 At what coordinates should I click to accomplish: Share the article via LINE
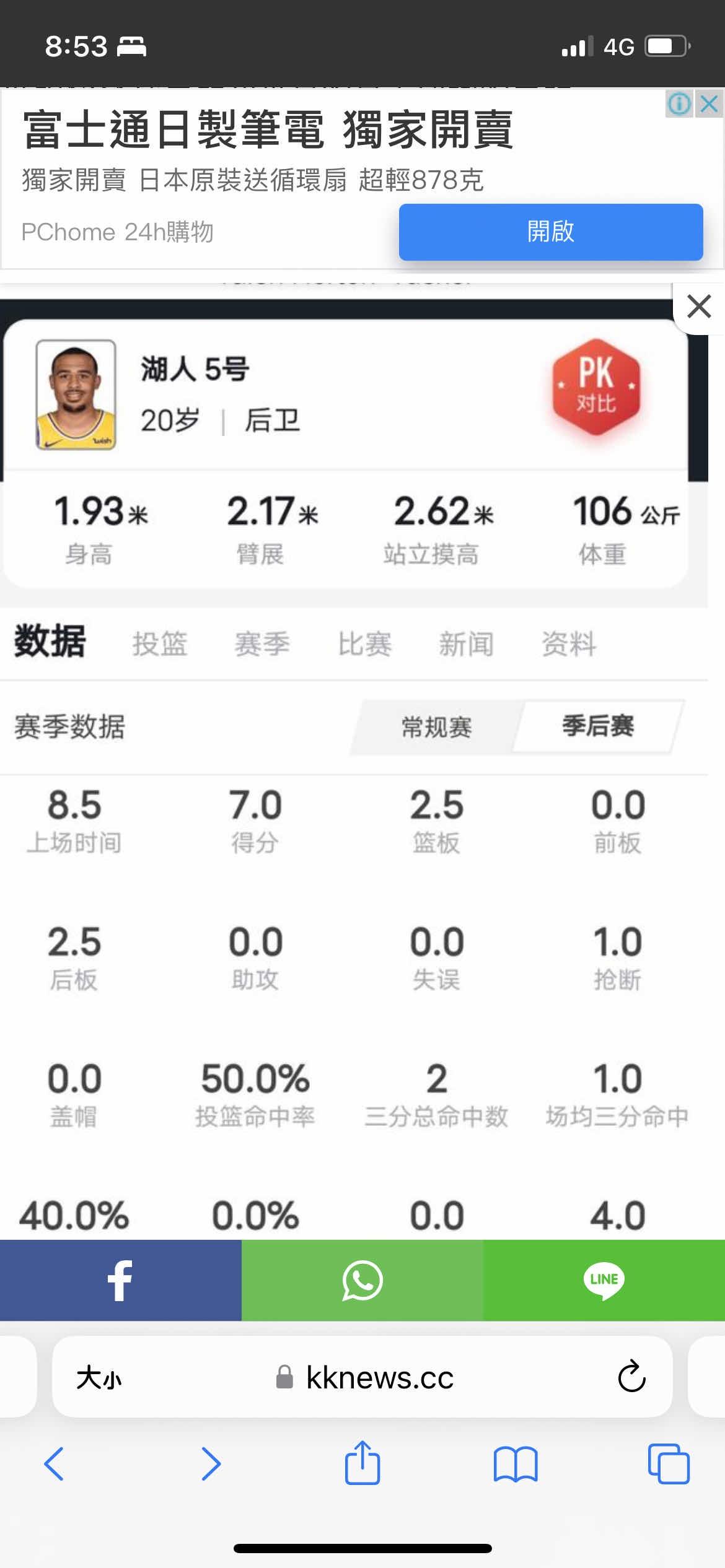[604, 1279]
